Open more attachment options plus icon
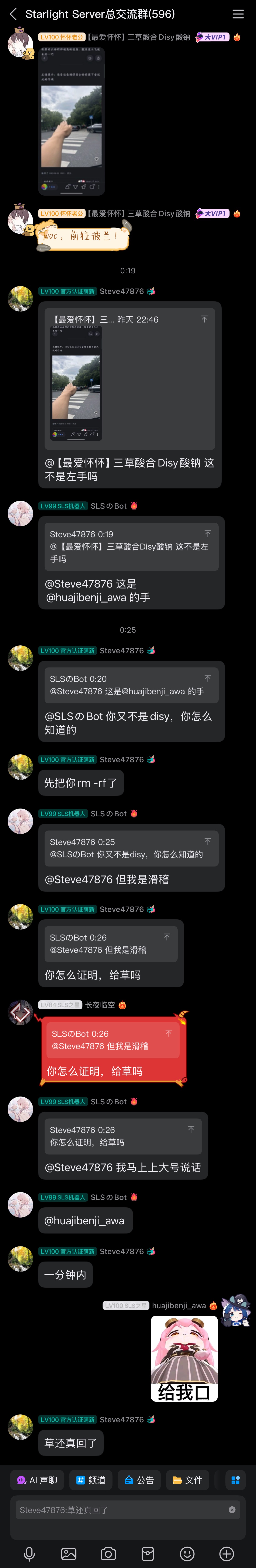The height and width of the screenshot is (1568, 256). pyautogui.click(x=227, y=1553)
